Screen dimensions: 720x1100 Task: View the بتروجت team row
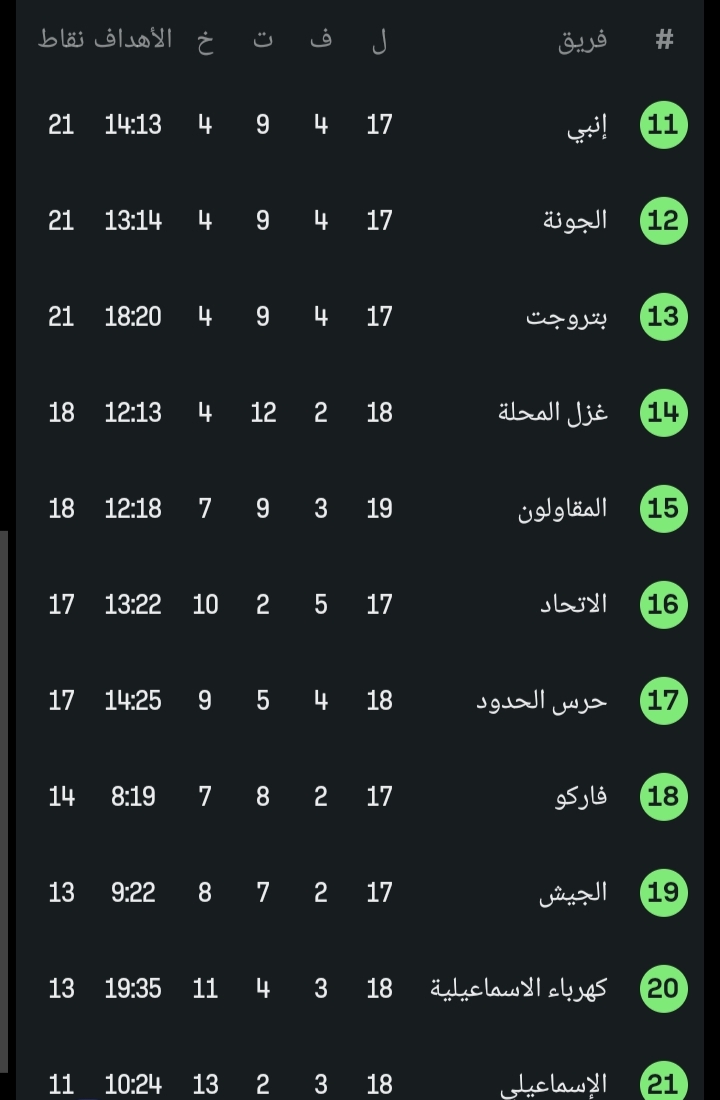567,317
